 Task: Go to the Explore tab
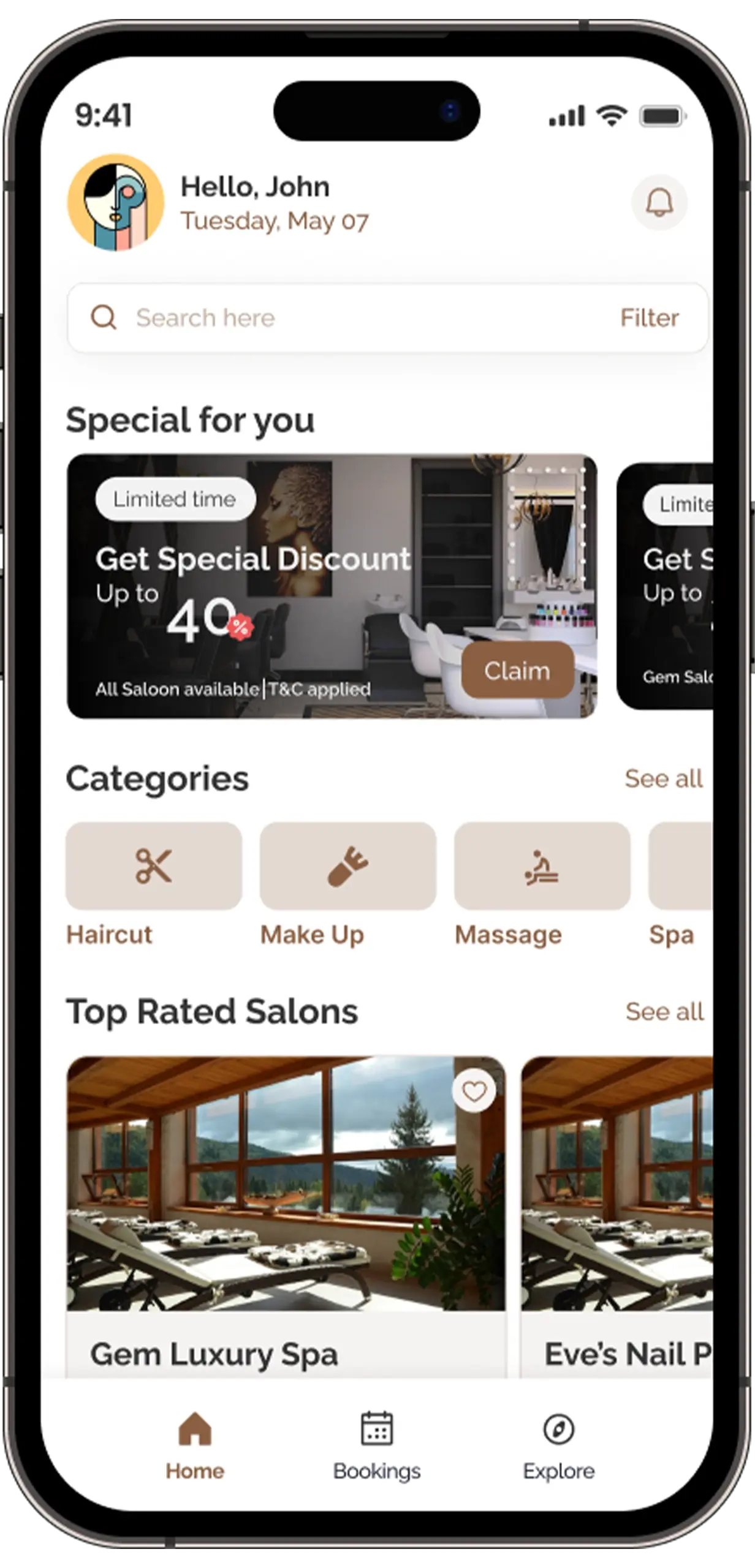558,1442
